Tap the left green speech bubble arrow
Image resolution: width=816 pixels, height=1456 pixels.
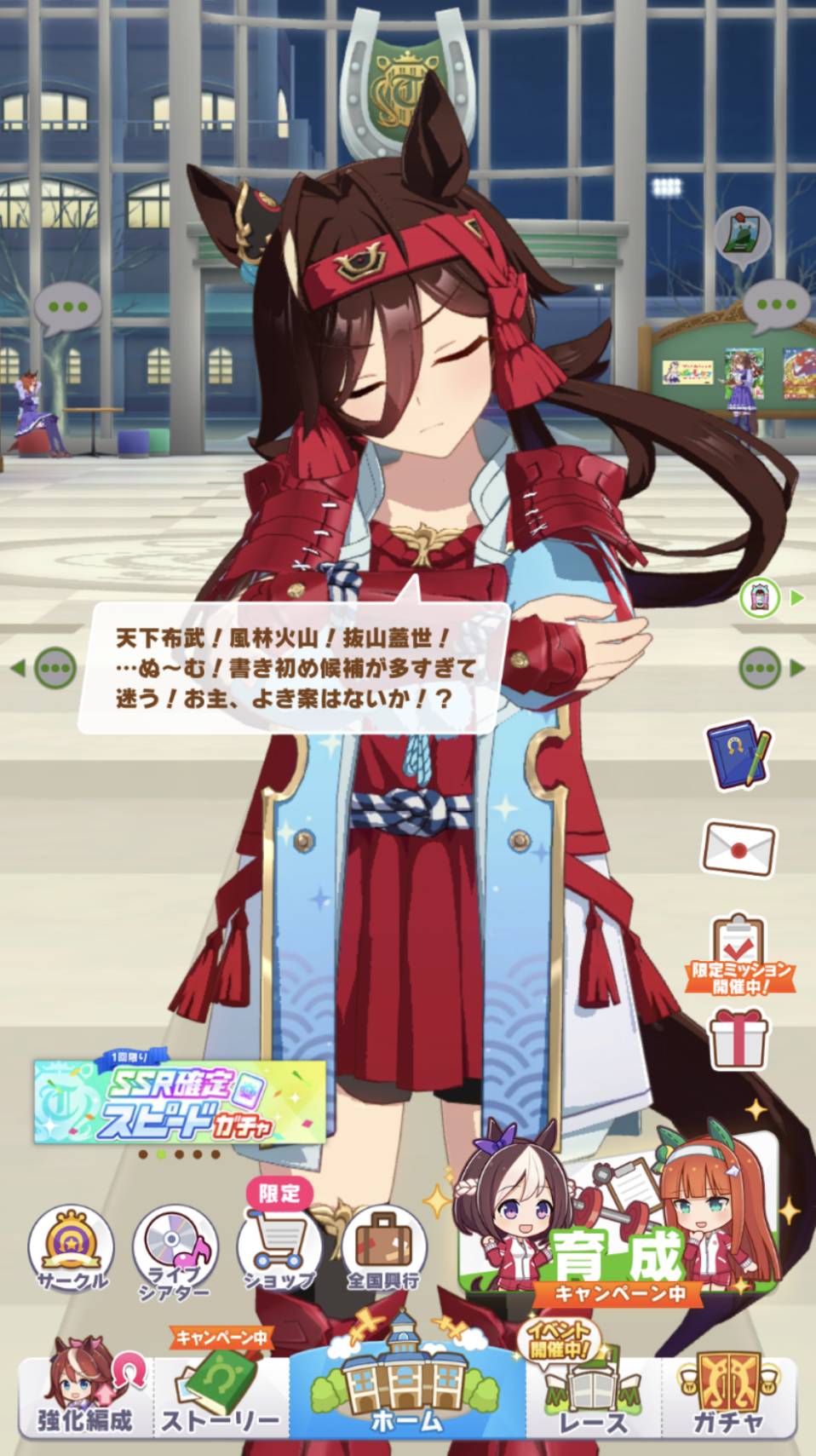(53, 667)
